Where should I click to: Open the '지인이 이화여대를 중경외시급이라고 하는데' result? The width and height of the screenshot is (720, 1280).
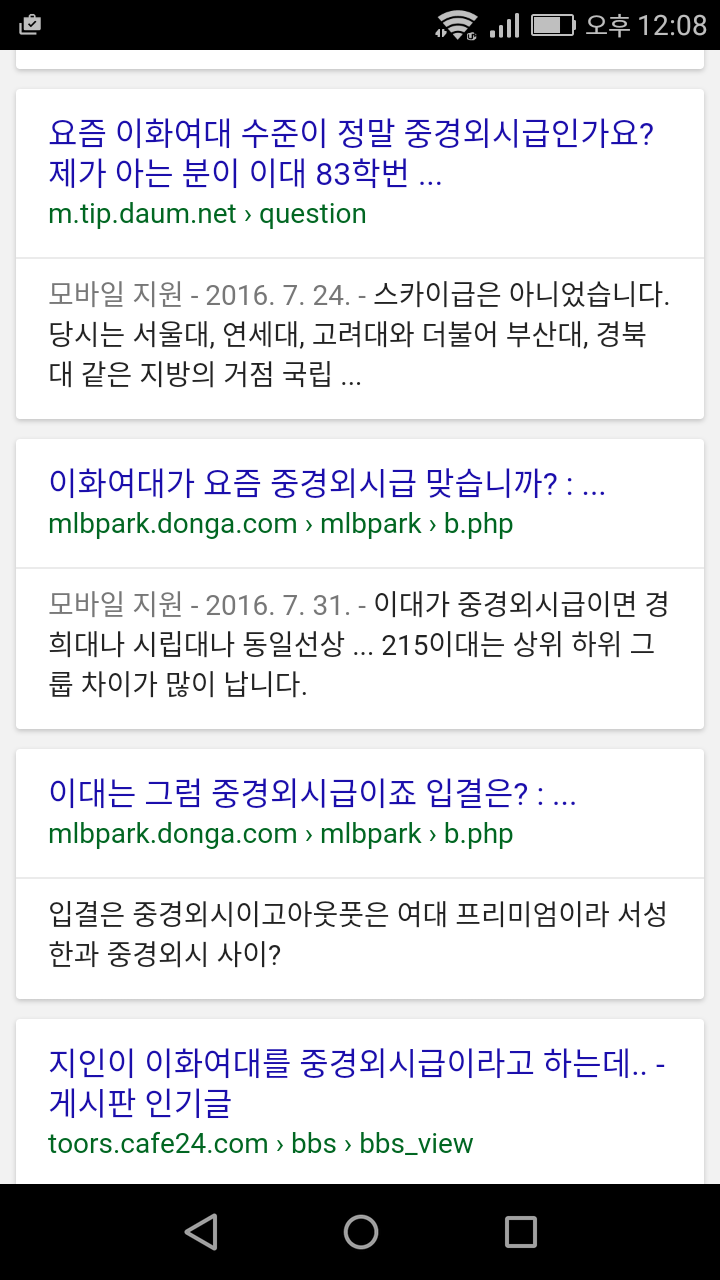(357, 1084)
